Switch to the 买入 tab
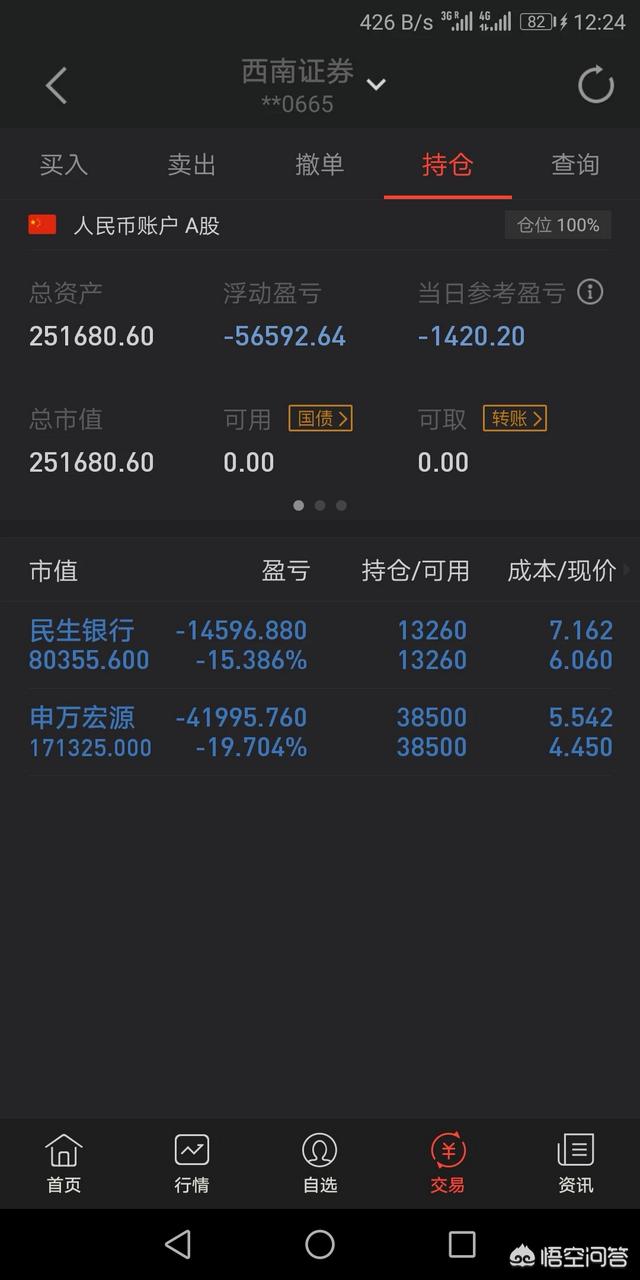Image resolution: width=640 pixels, height=1280 pixels. pyautogui.click(x=64, y=165)
